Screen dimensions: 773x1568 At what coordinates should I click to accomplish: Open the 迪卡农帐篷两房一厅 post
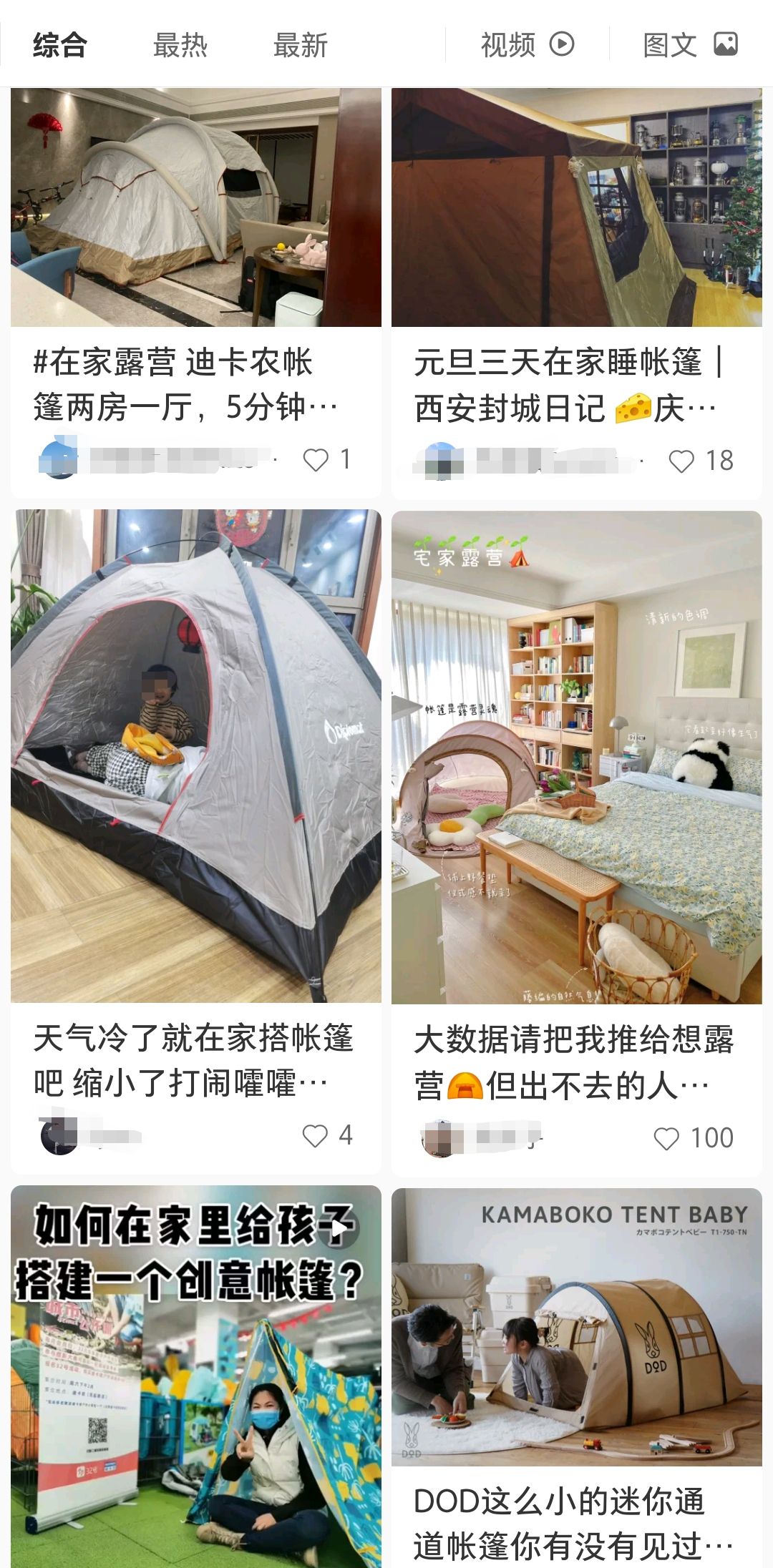195,207
